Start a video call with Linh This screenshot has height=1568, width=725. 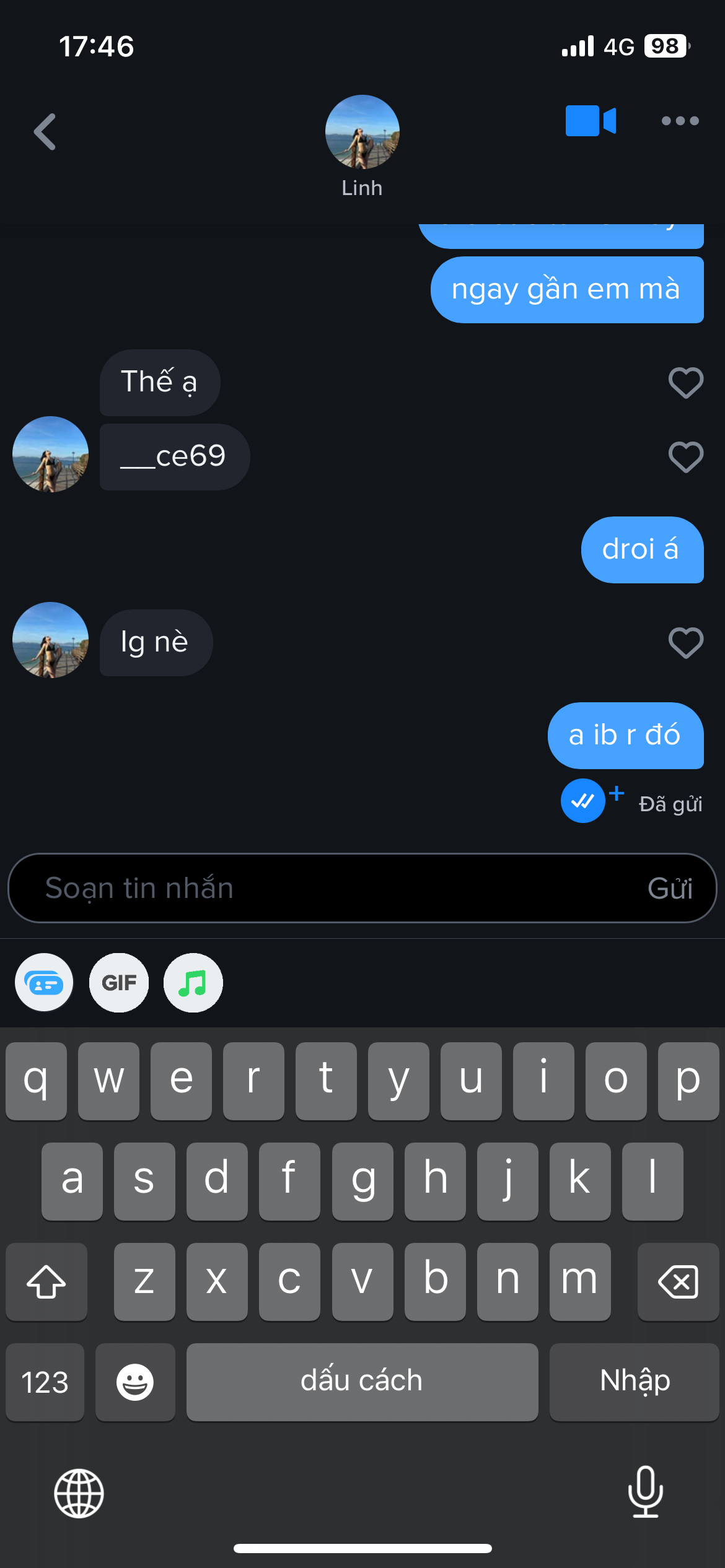590,121
